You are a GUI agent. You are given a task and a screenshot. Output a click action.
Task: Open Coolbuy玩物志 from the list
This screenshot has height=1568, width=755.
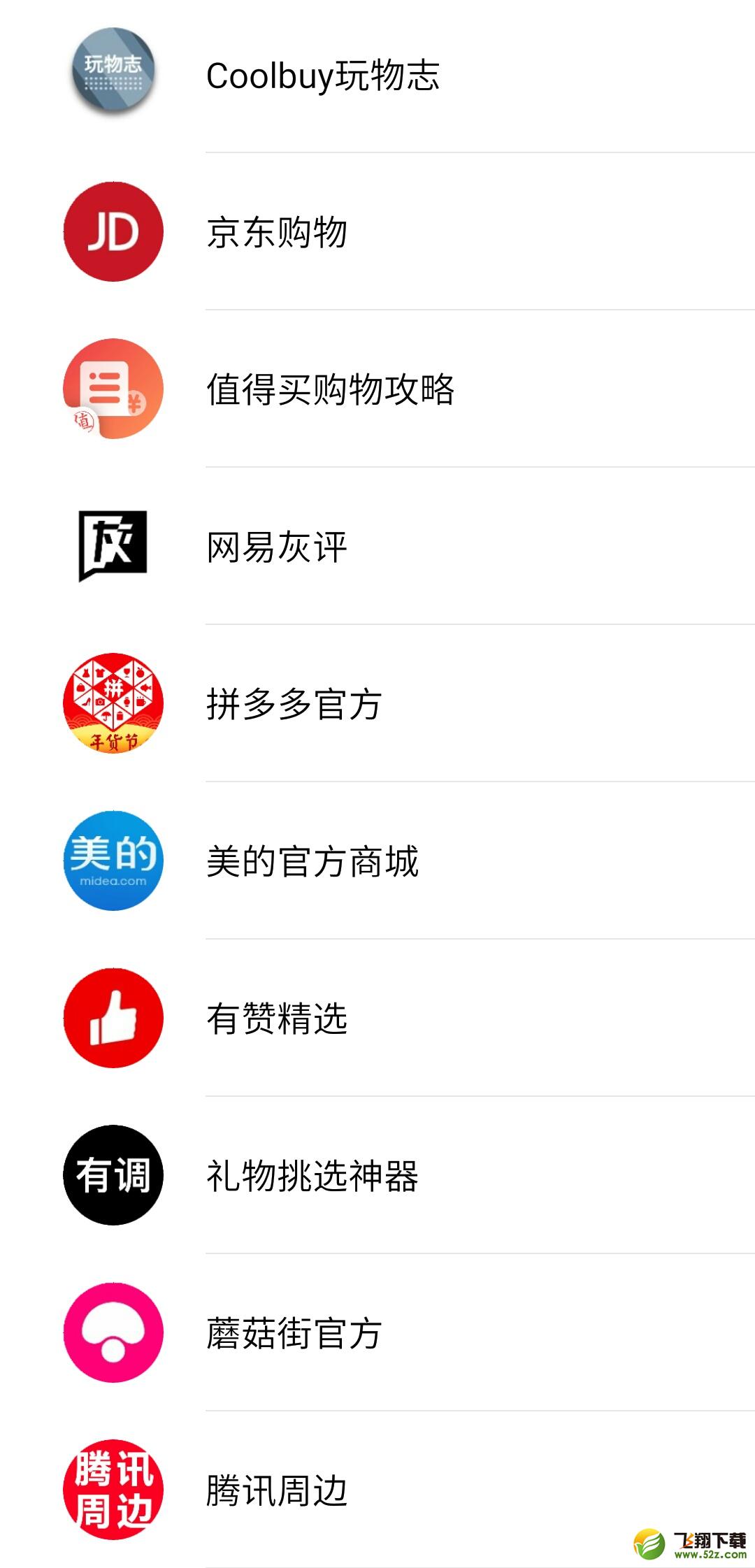[x=377, y=75]
